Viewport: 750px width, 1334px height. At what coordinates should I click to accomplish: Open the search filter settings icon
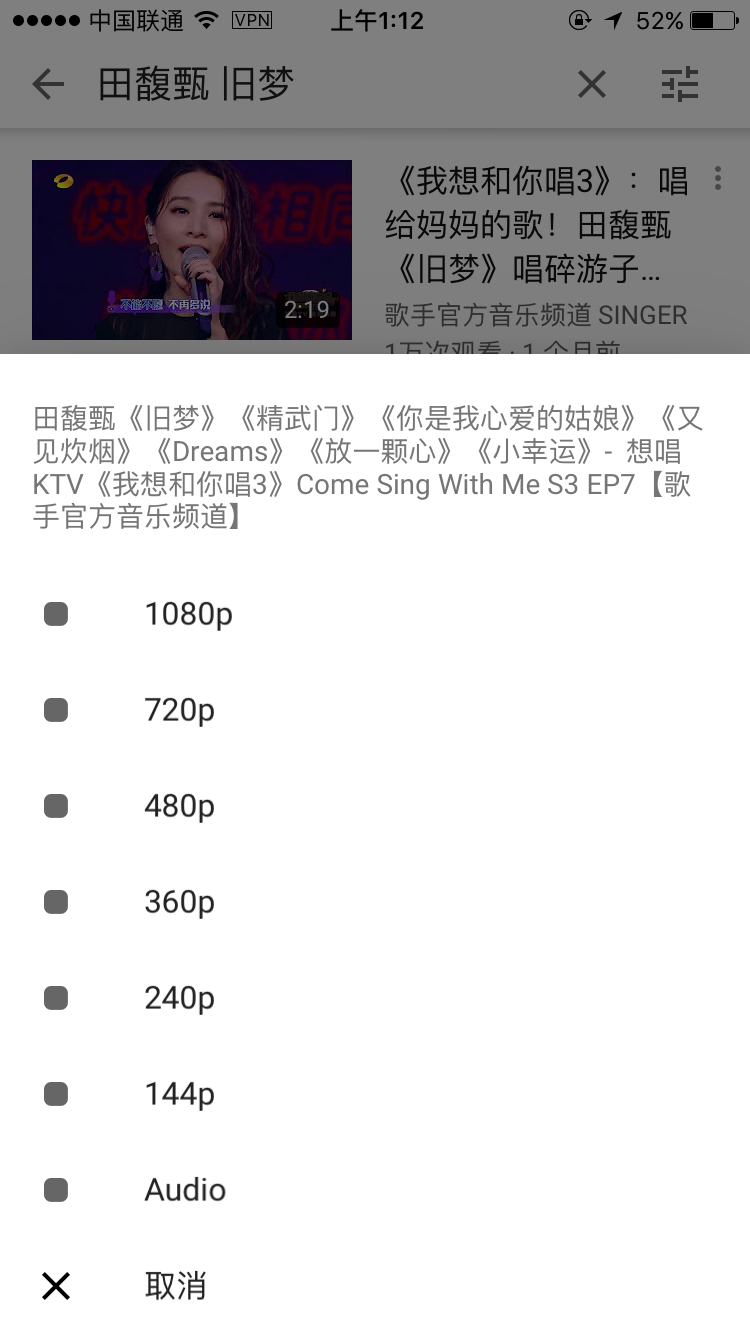pyautogui.click(x=680, y=85)
